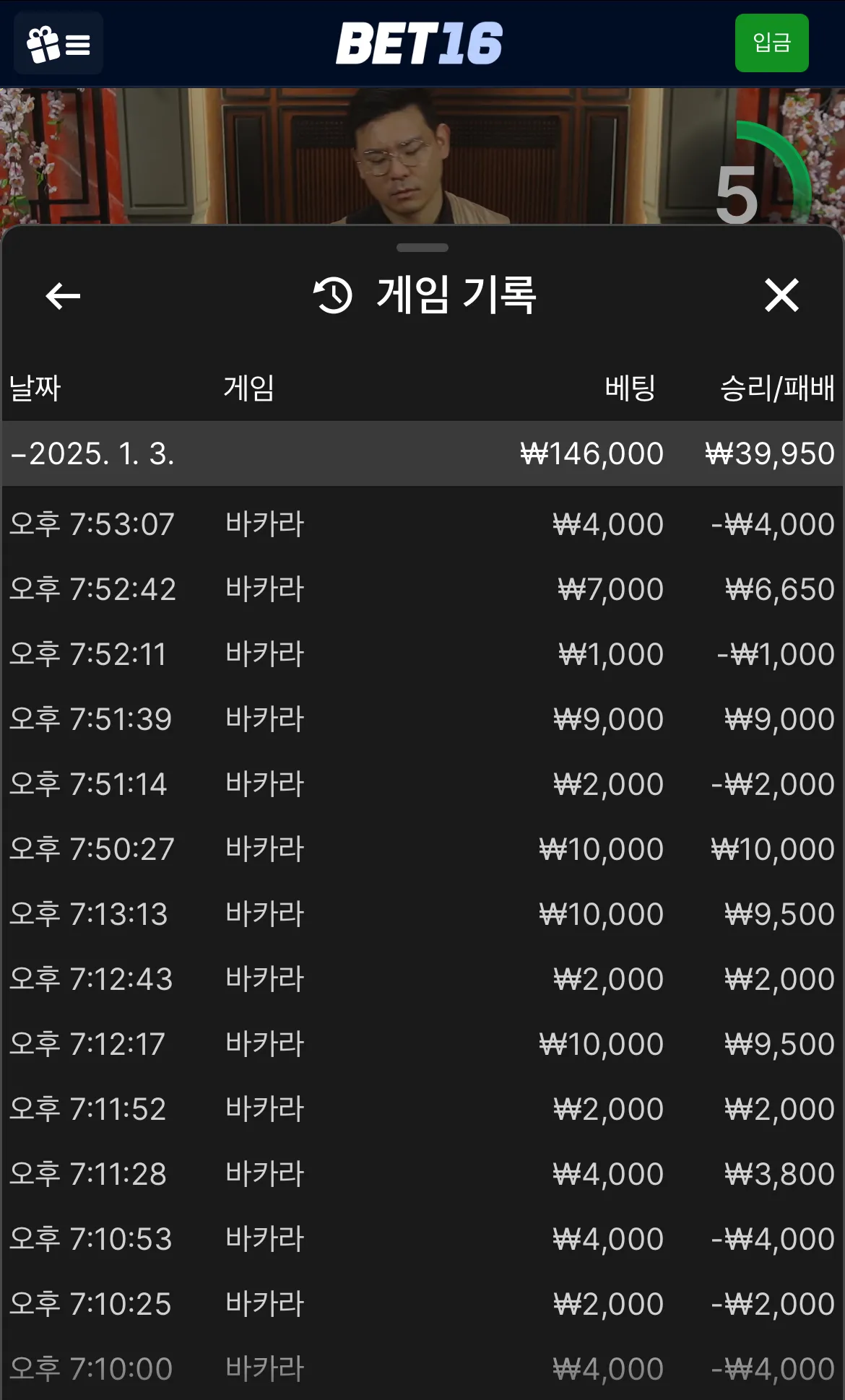Close the 게임 기록 panel

click(781, 295)
